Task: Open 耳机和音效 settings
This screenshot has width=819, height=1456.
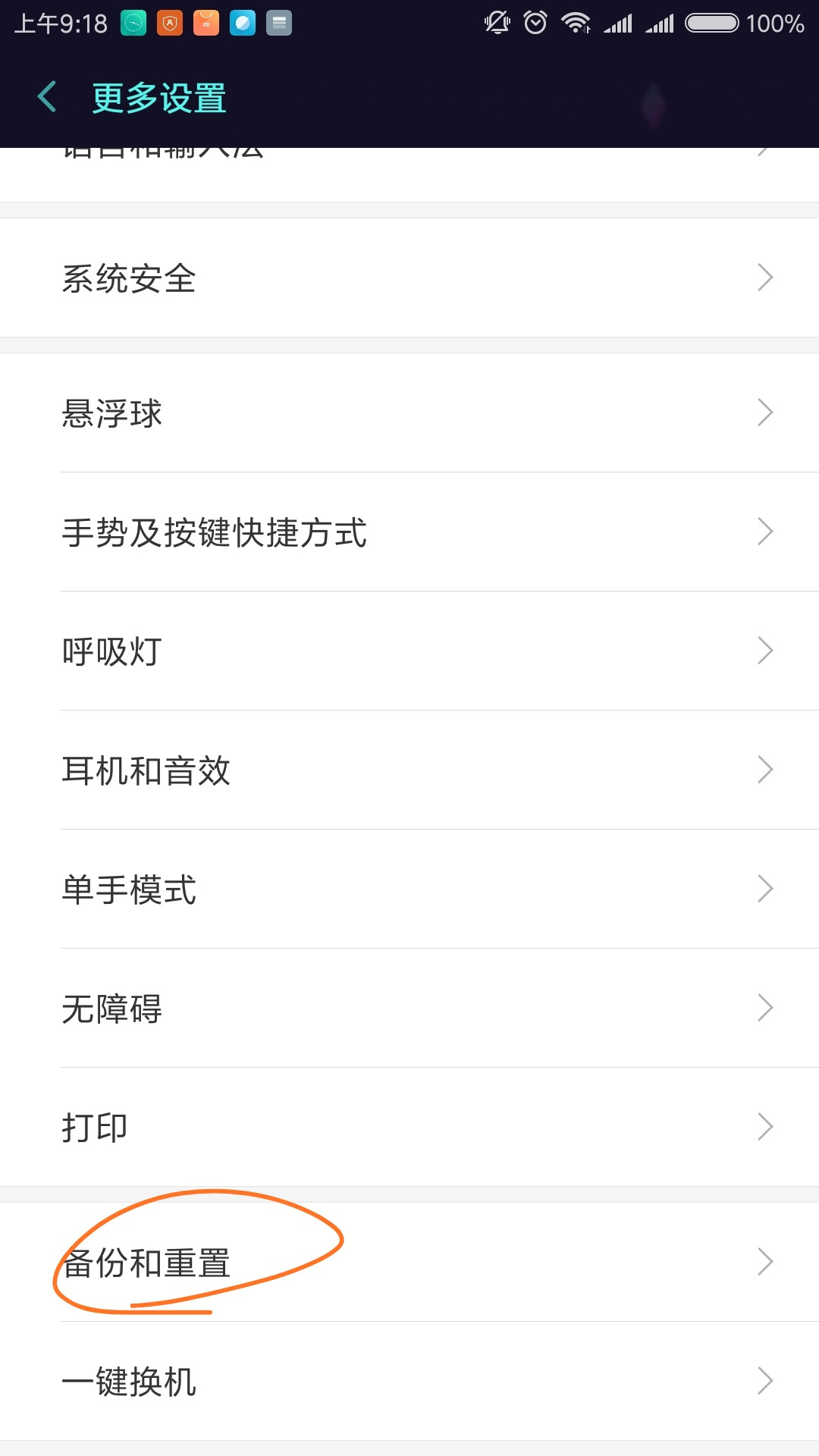Action: pyautogui.click(x=409, y=770)
